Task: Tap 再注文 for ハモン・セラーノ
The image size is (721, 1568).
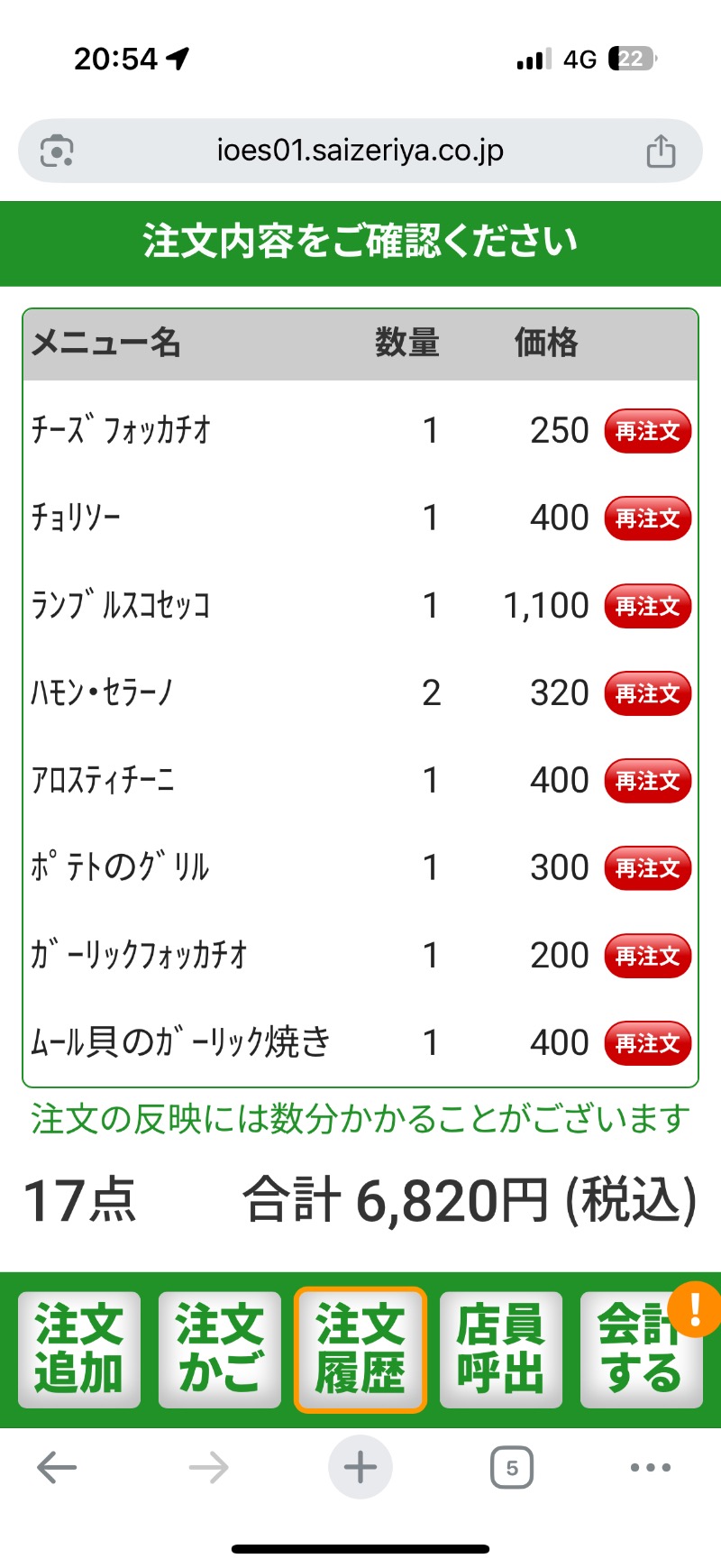Action: click(x=647, y=693)
